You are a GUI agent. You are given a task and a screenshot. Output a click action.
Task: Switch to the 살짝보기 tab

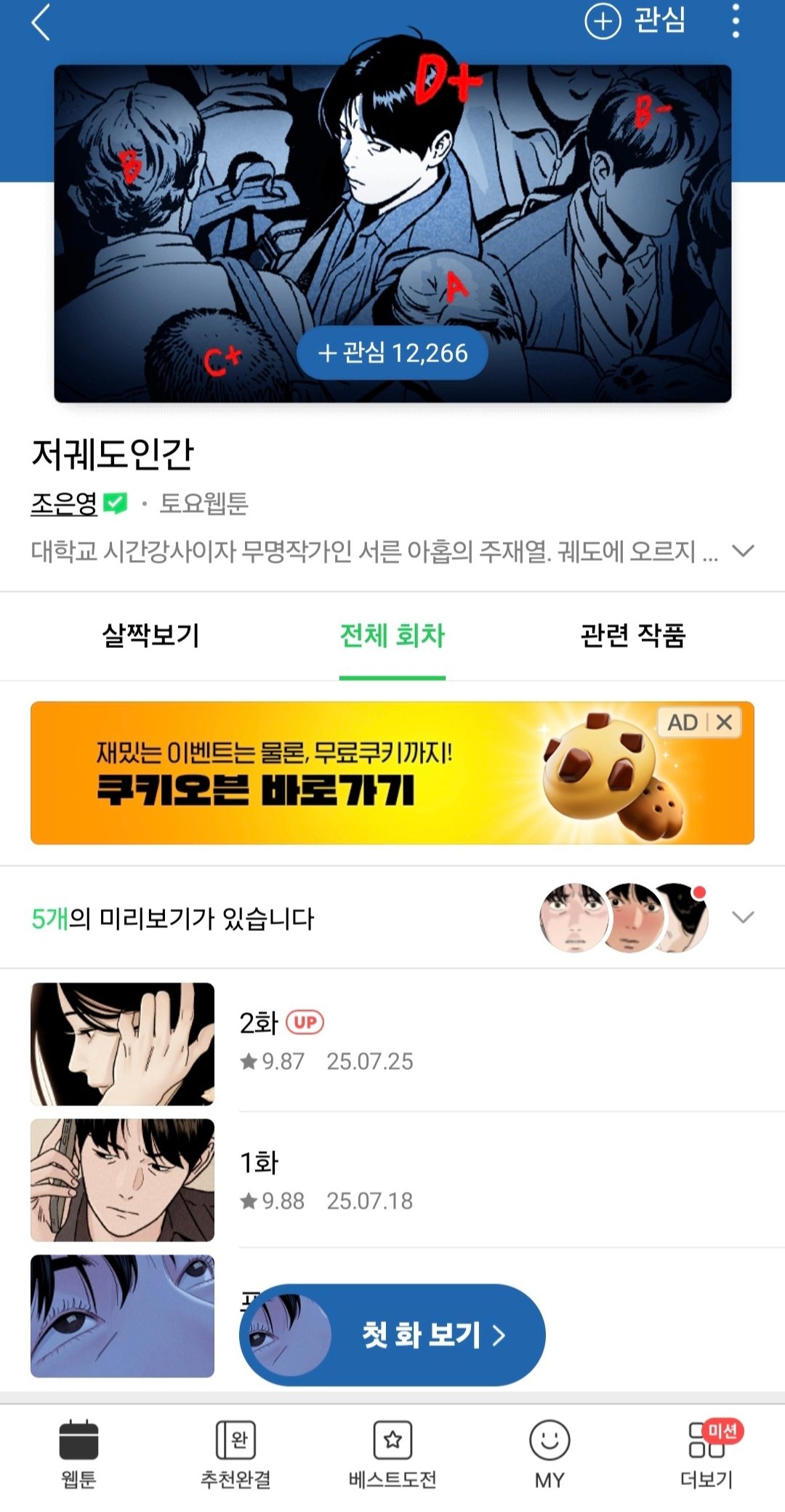150,636
